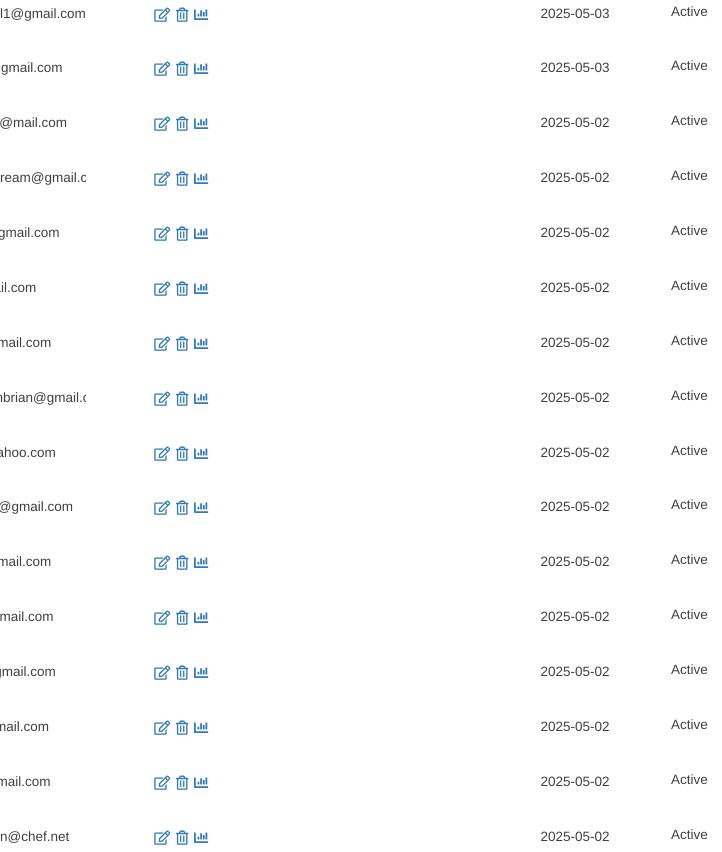
Task: Delete the row ending in @mail.com
Action: coord(182,124)
